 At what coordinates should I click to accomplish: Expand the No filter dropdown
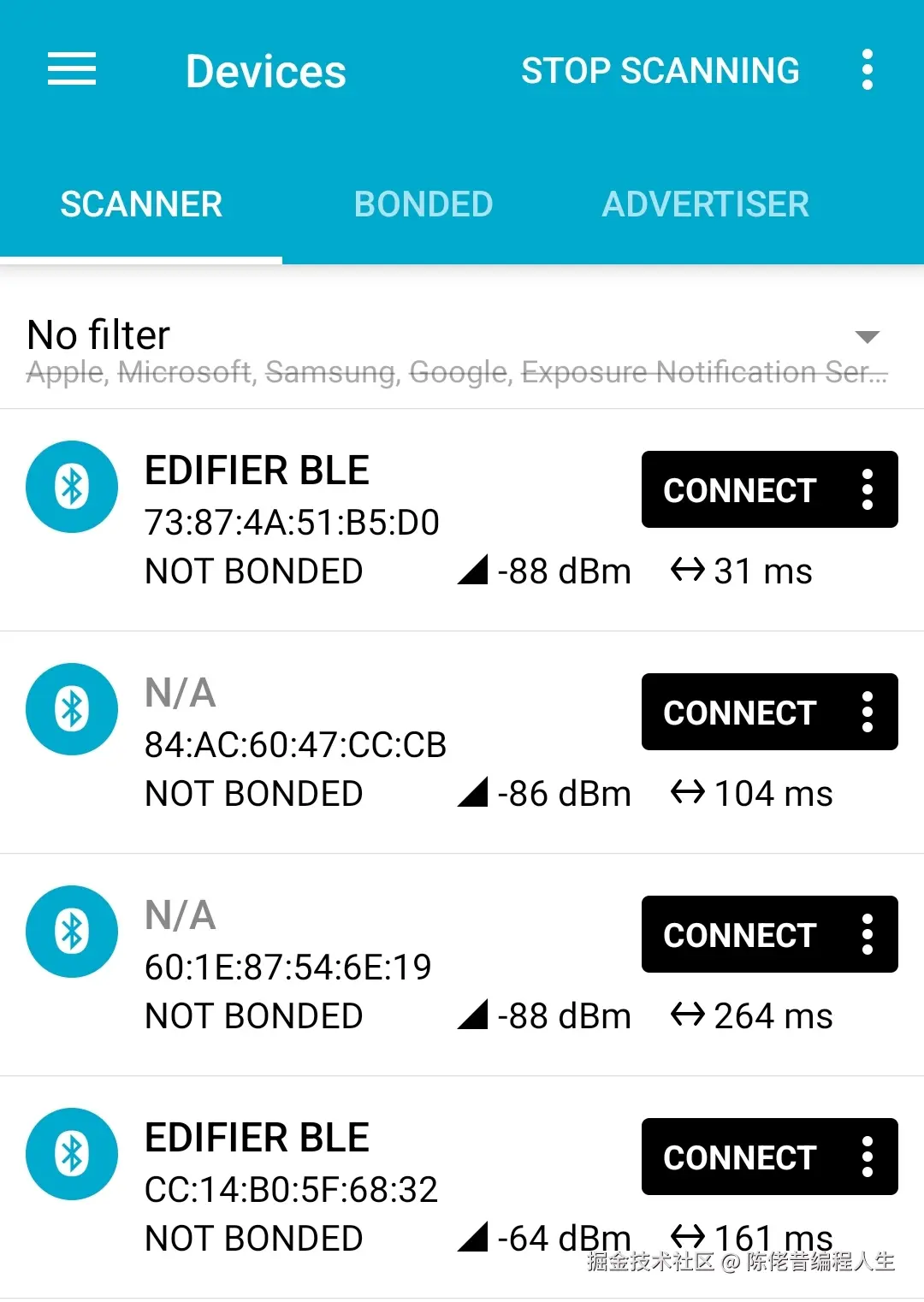pyautogui.click(x=867, y=337)
